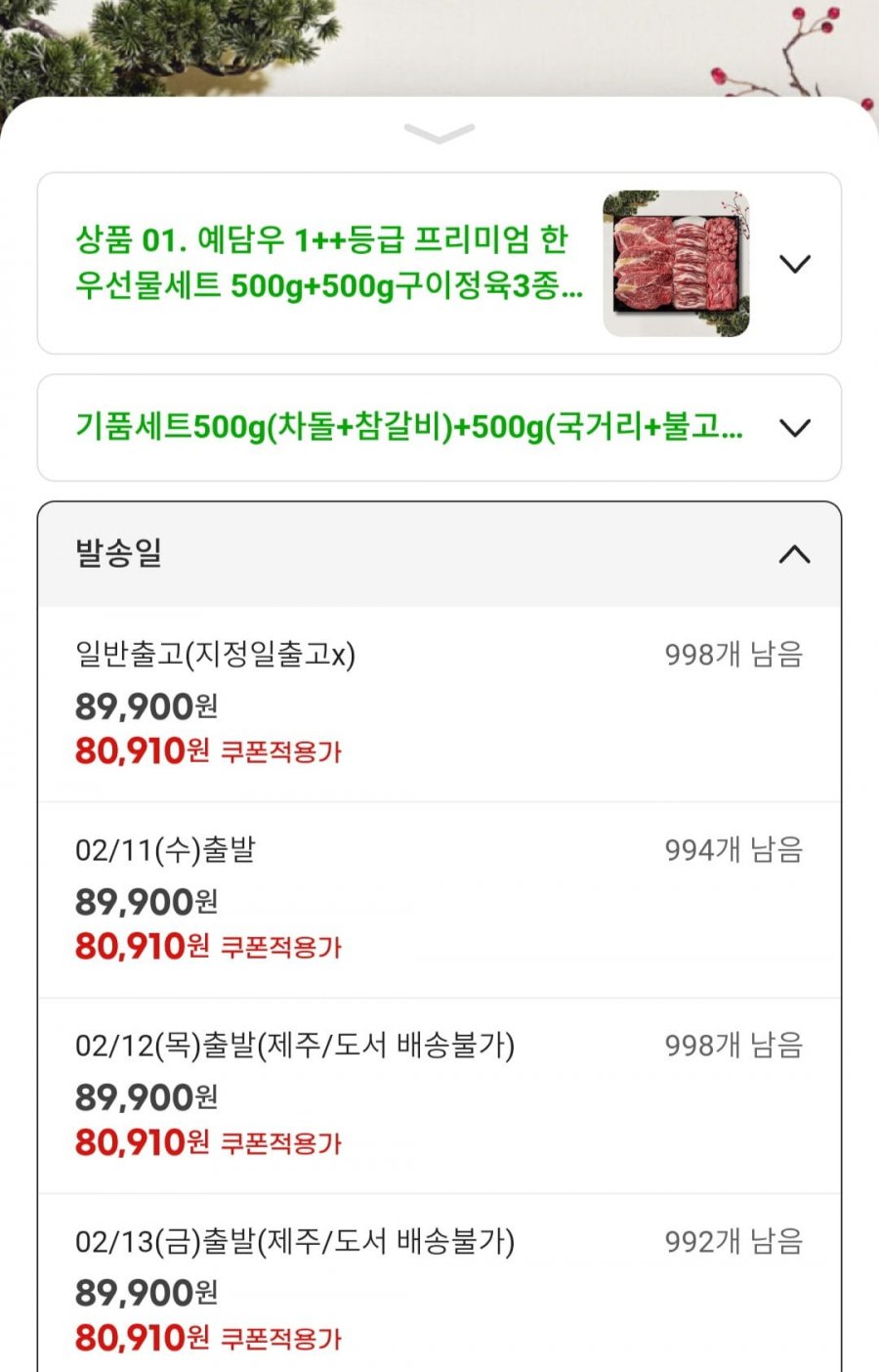Pick the 02/12(목)출발 shipping date
The width and height of the screenshot is (879, 1372).
439,1094
